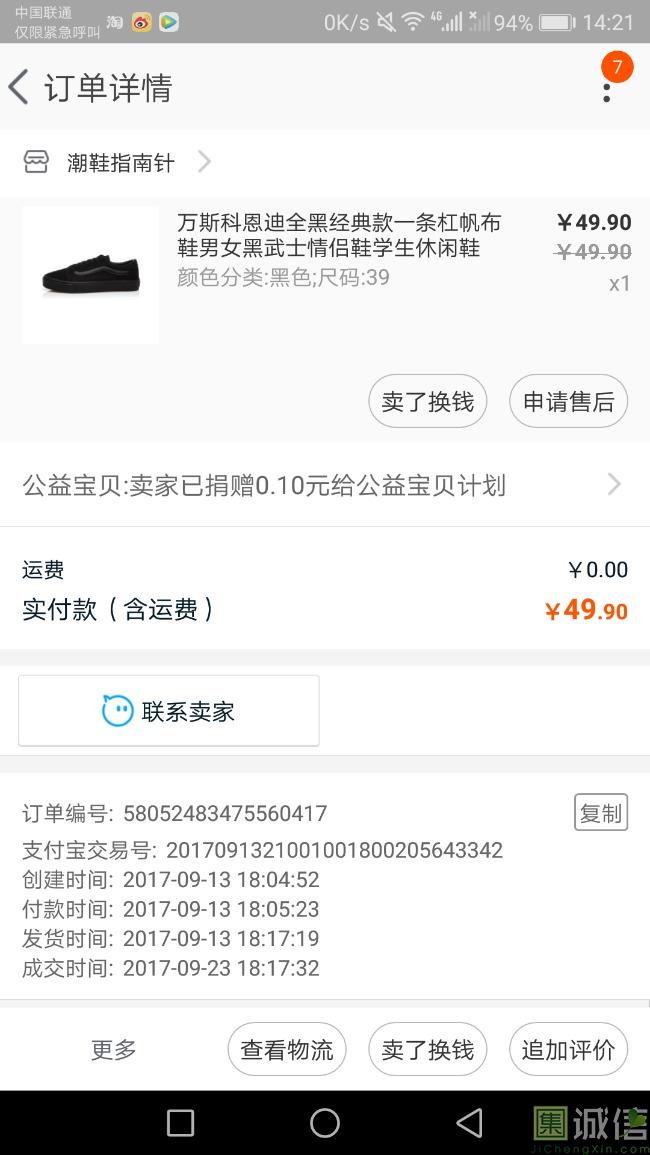Contact the seller via 联系卖家
The height and width of the screenshot is (1155, 650).
coord(169,711)
